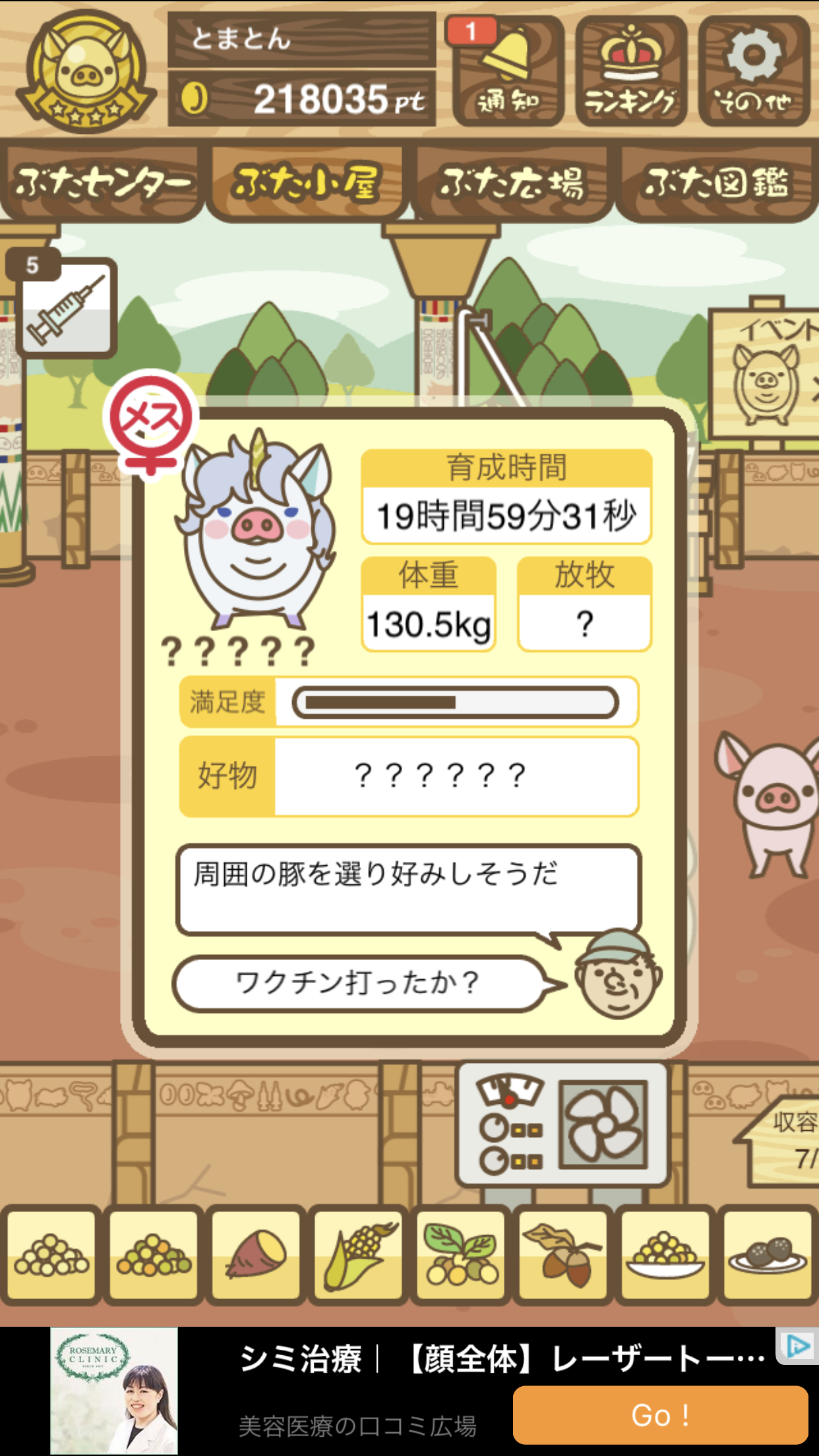819x1456 pixels.
Task: Switch to ぶた図鑑 tab
Action: pyautogui.click(x=717, y=183)
